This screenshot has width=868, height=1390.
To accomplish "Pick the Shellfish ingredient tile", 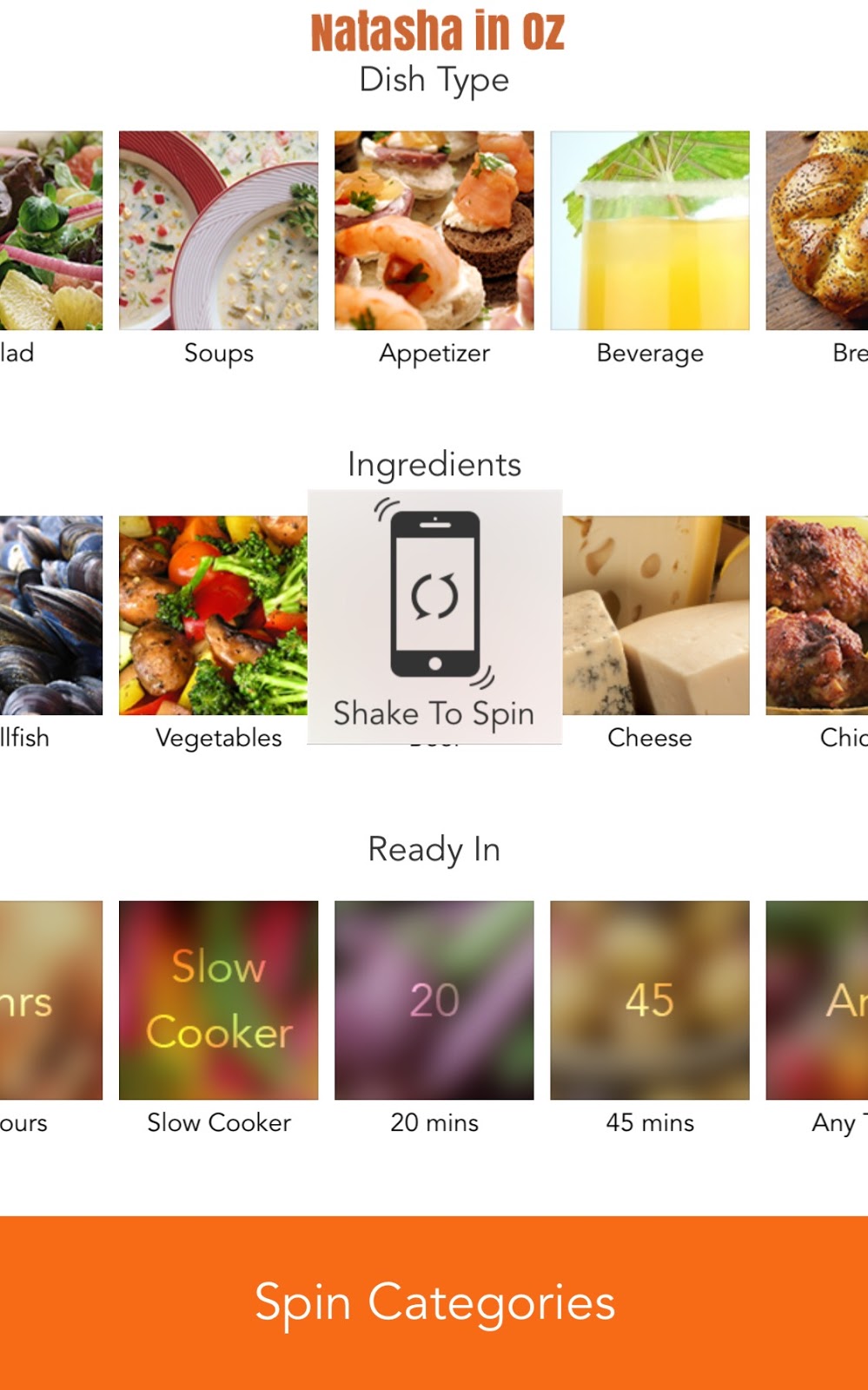I will (x=50, y=615).
